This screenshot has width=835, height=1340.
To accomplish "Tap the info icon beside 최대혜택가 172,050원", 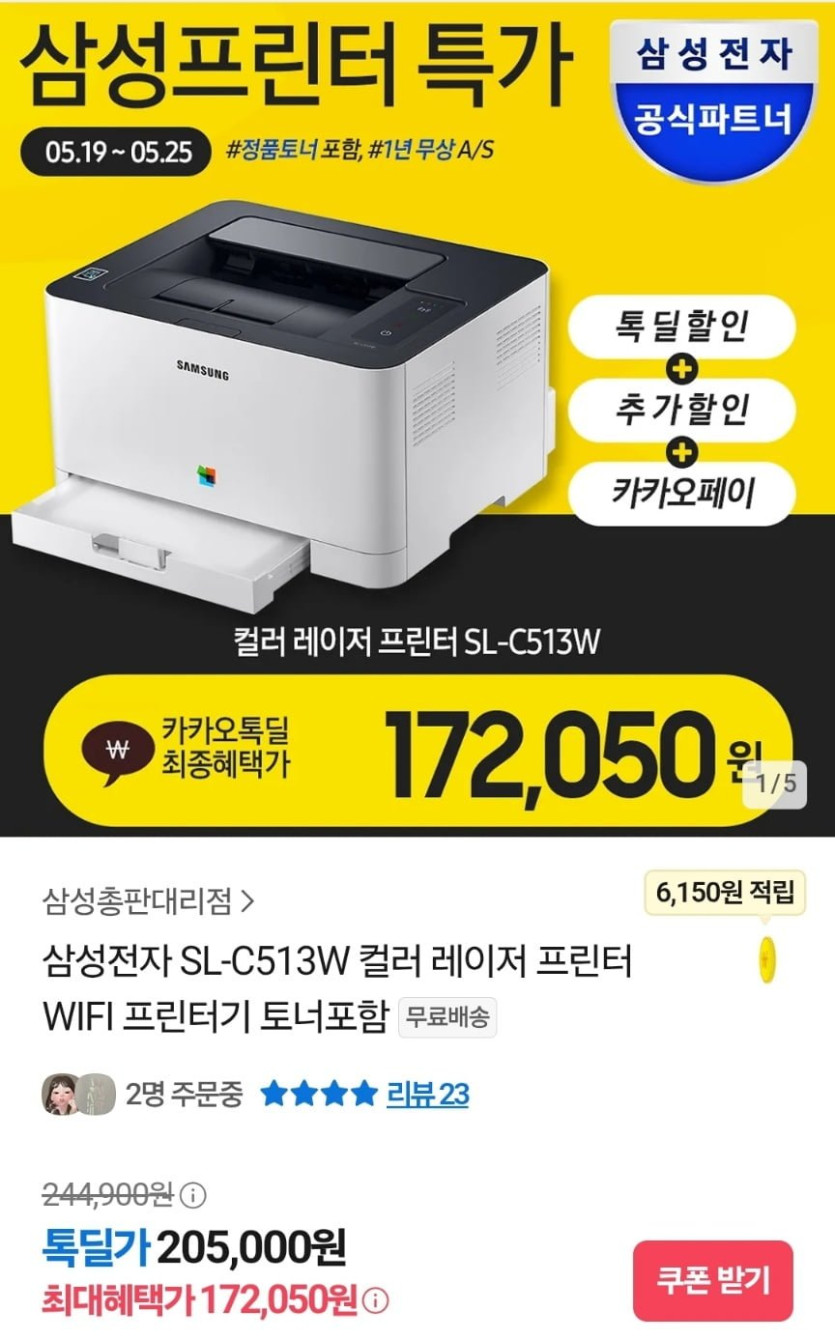I will [376, 1301].
